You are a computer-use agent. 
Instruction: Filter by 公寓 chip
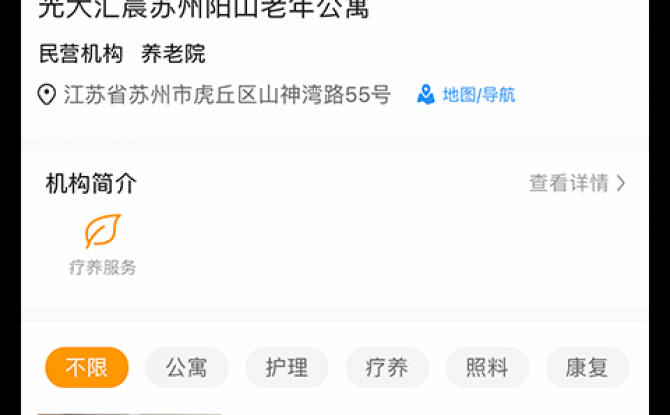[x=187, y=368]
